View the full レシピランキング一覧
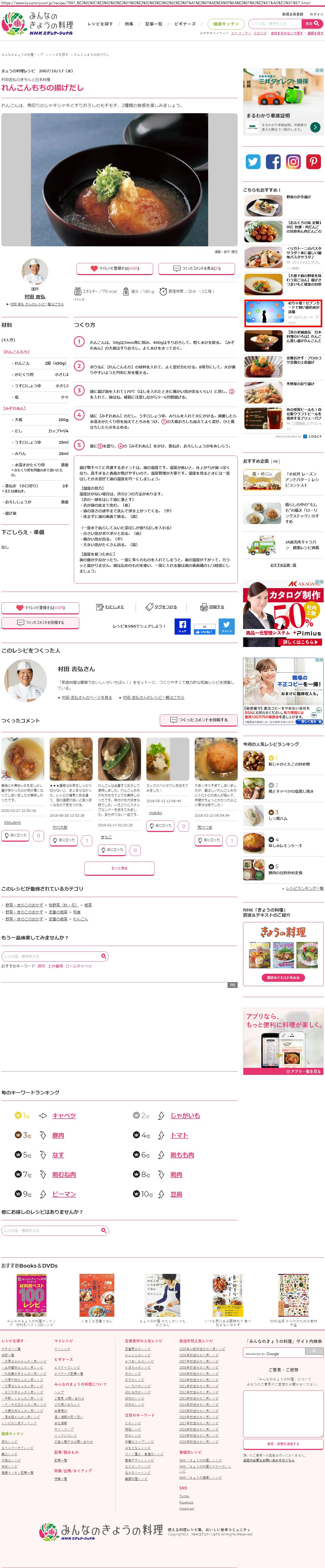This screenshot has height=1568, width=325. [304, 888]
